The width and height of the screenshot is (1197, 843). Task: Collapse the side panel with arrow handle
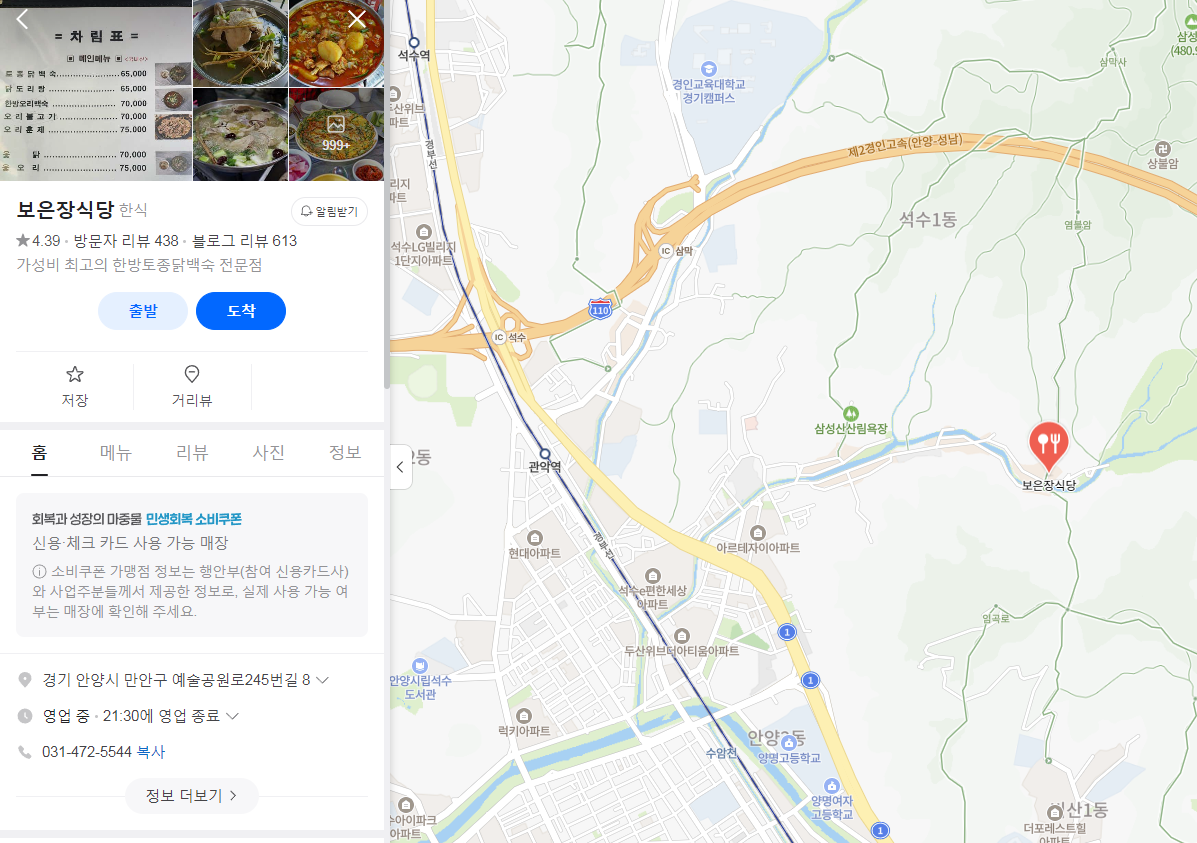[x=400, y=467]
